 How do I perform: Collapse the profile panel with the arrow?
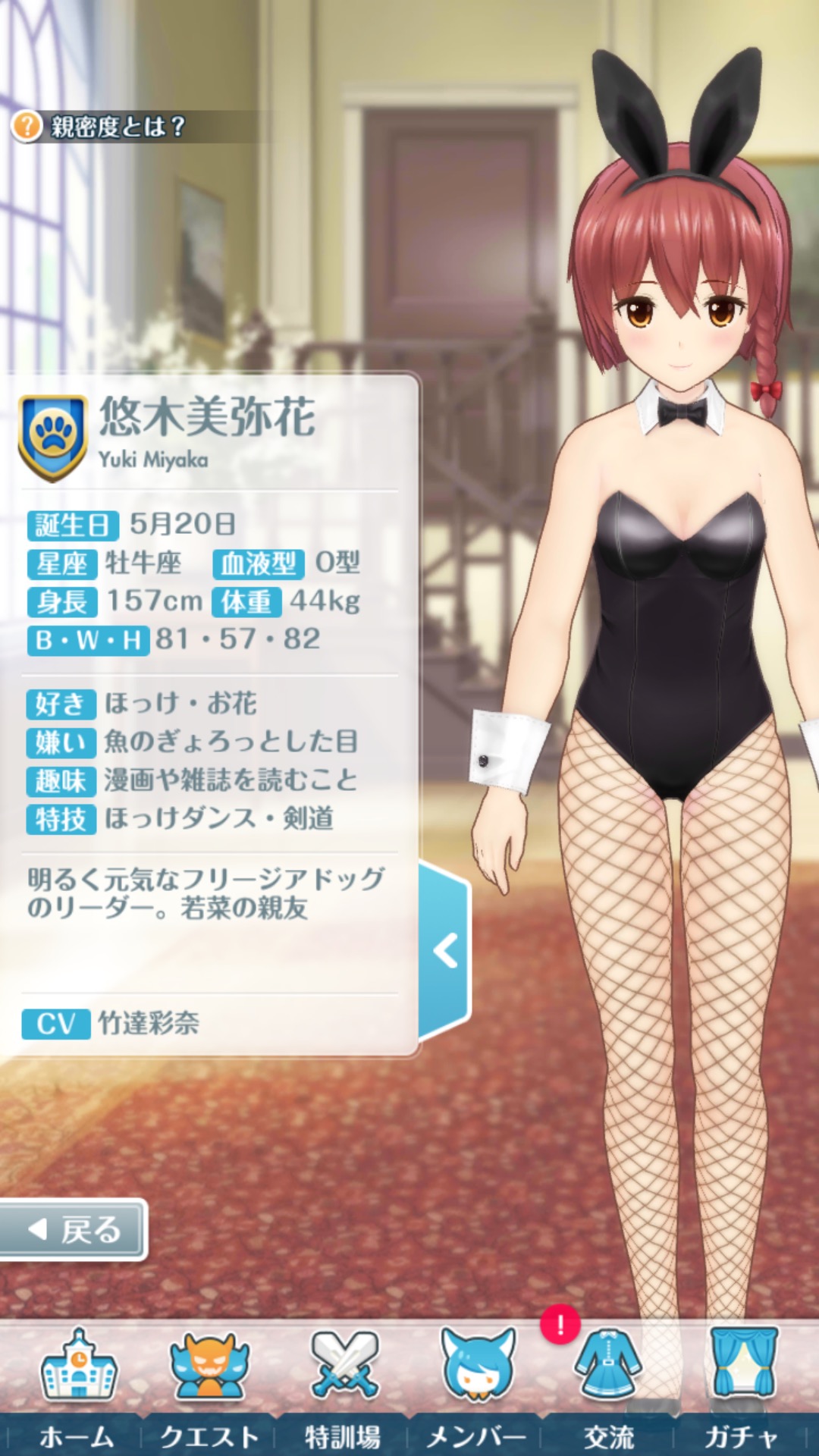445,950
